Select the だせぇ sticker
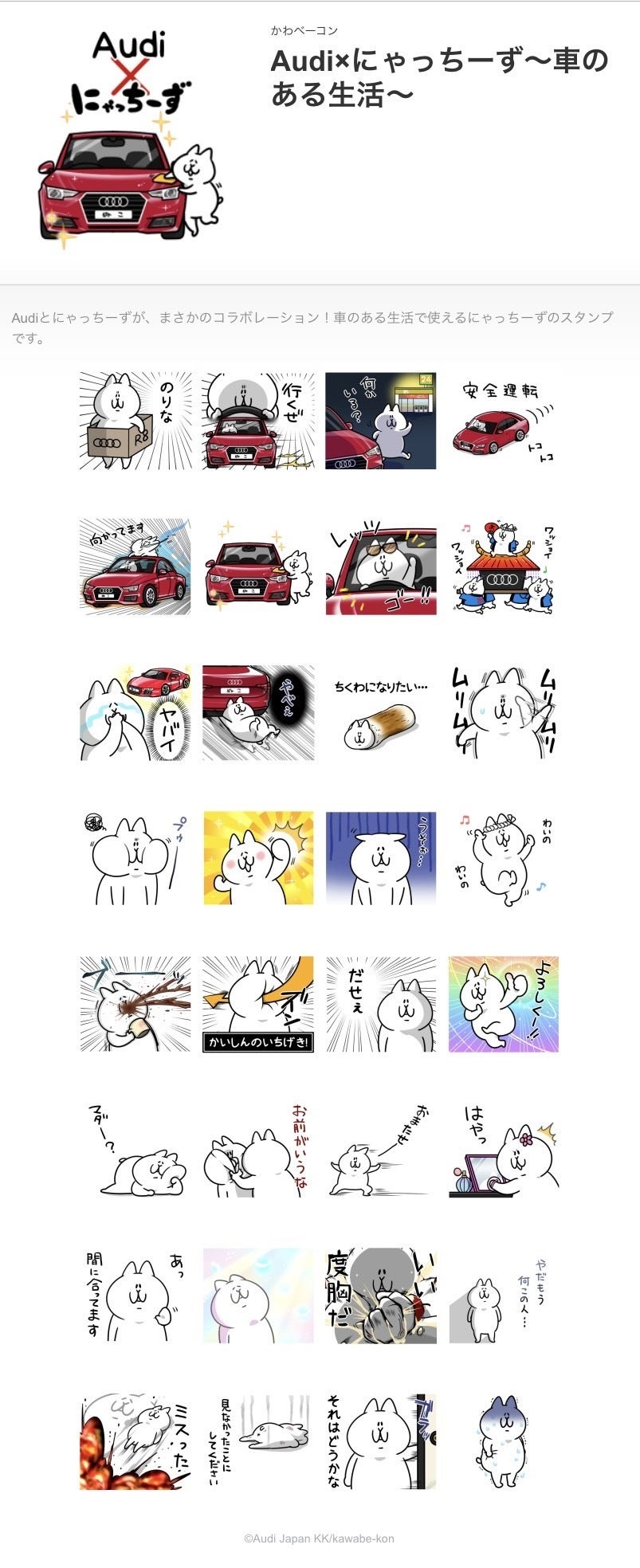 coord(380,1004)
